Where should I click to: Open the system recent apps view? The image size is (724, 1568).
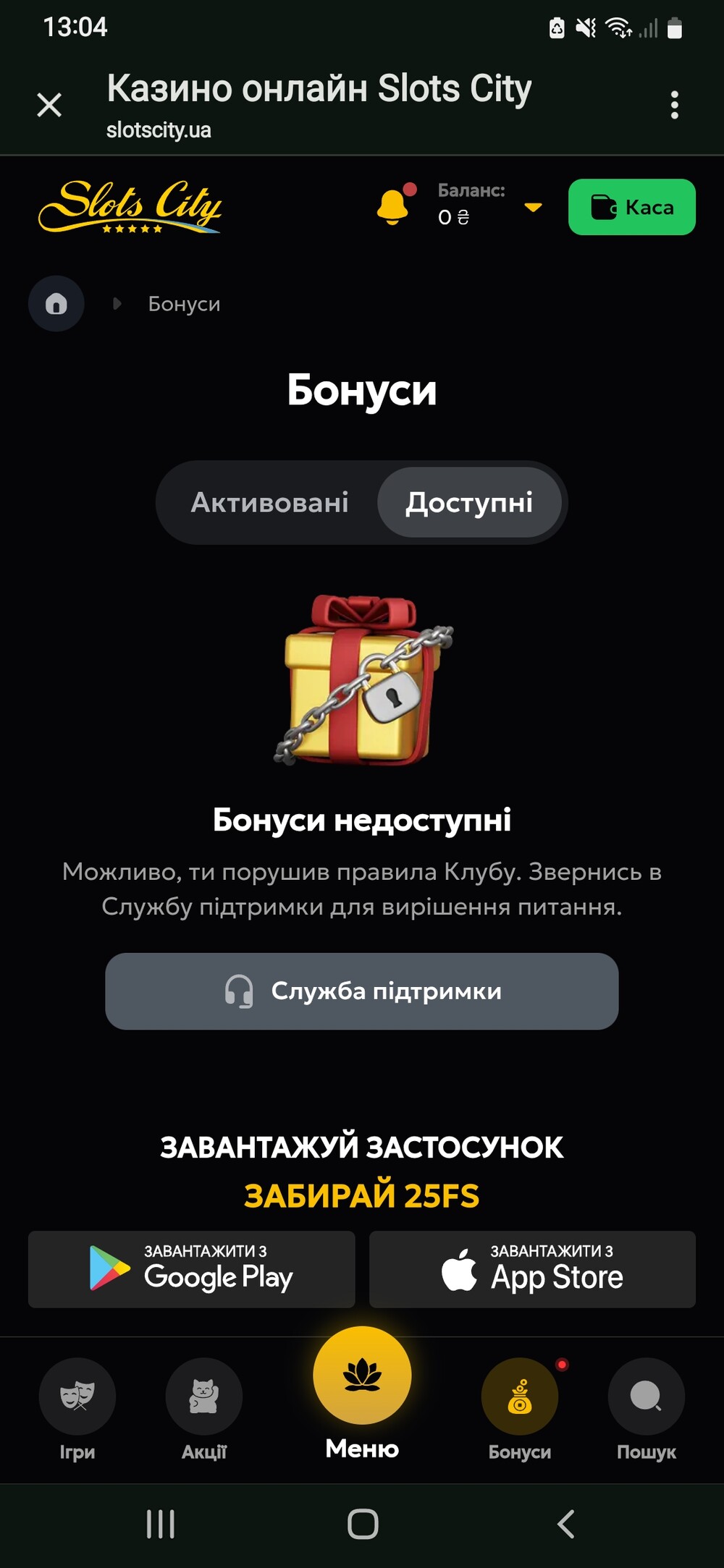[x=160, y=1524]
